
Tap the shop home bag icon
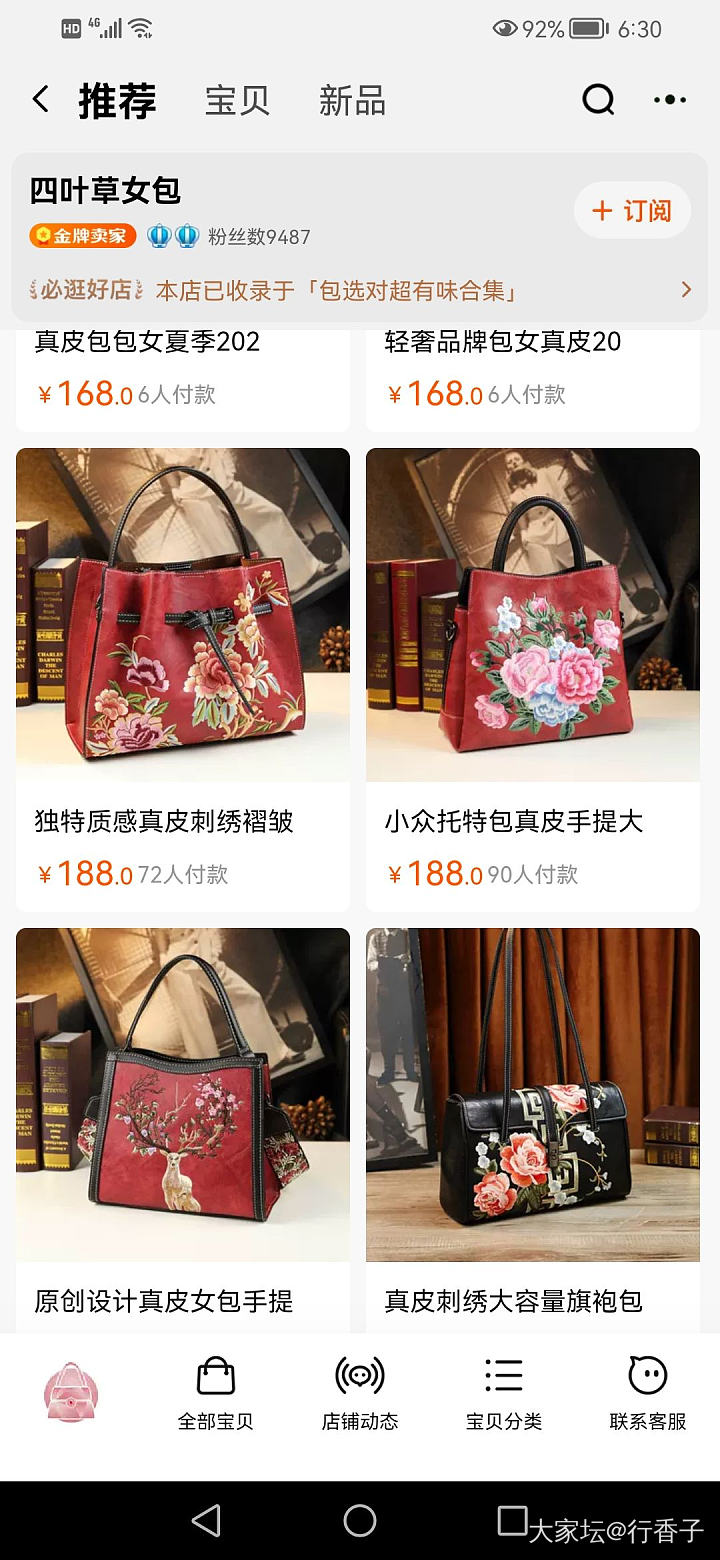click(x=72, y=1393)
